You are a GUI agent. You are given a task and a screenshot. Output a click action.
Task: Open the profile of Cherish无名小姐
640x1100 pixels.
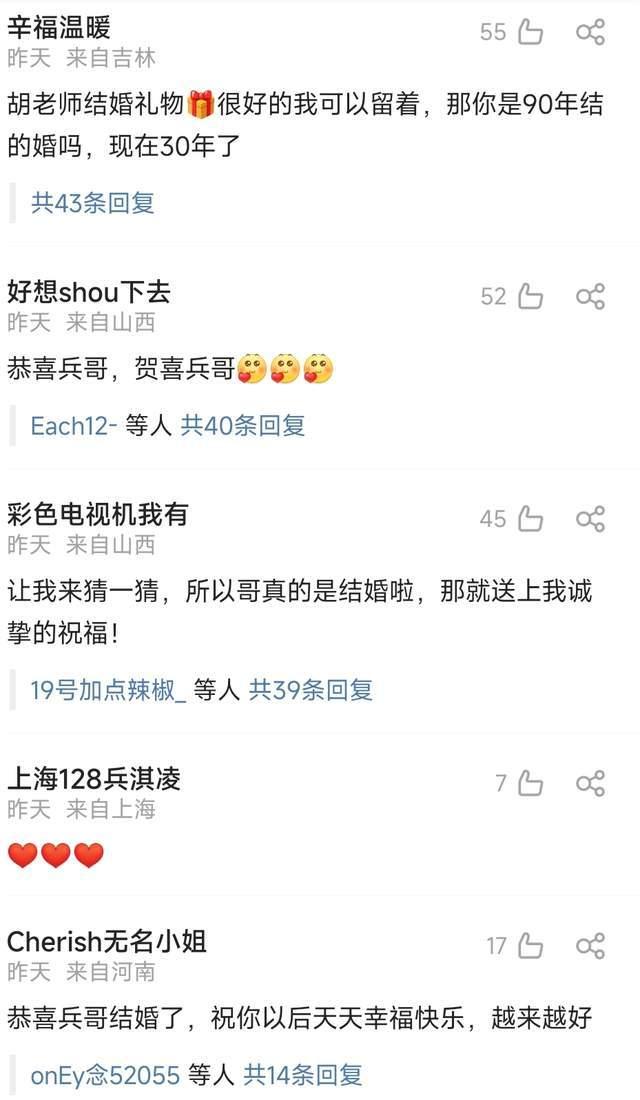tap(107, 941)
